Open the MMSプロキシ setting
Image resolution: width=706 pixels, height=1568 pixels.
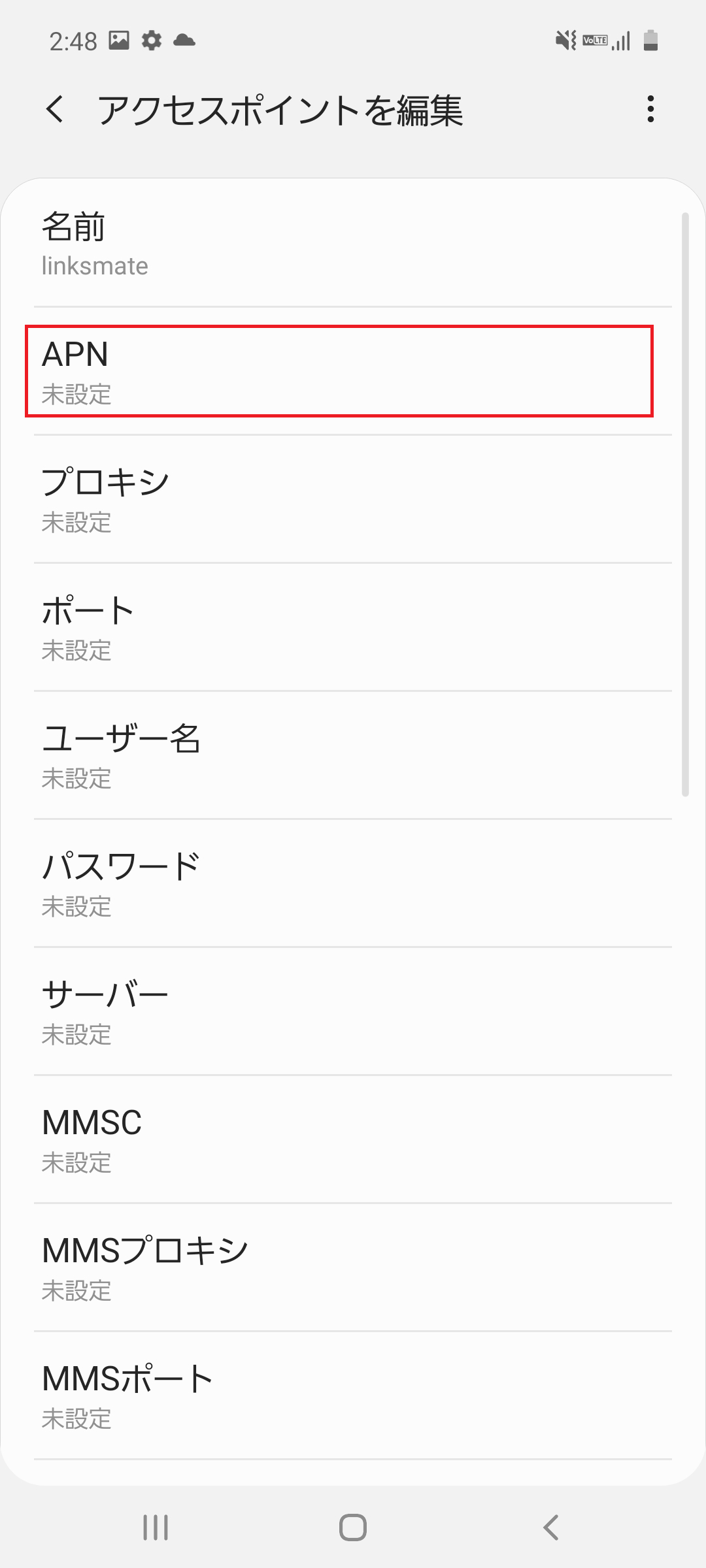point(353,1267)
